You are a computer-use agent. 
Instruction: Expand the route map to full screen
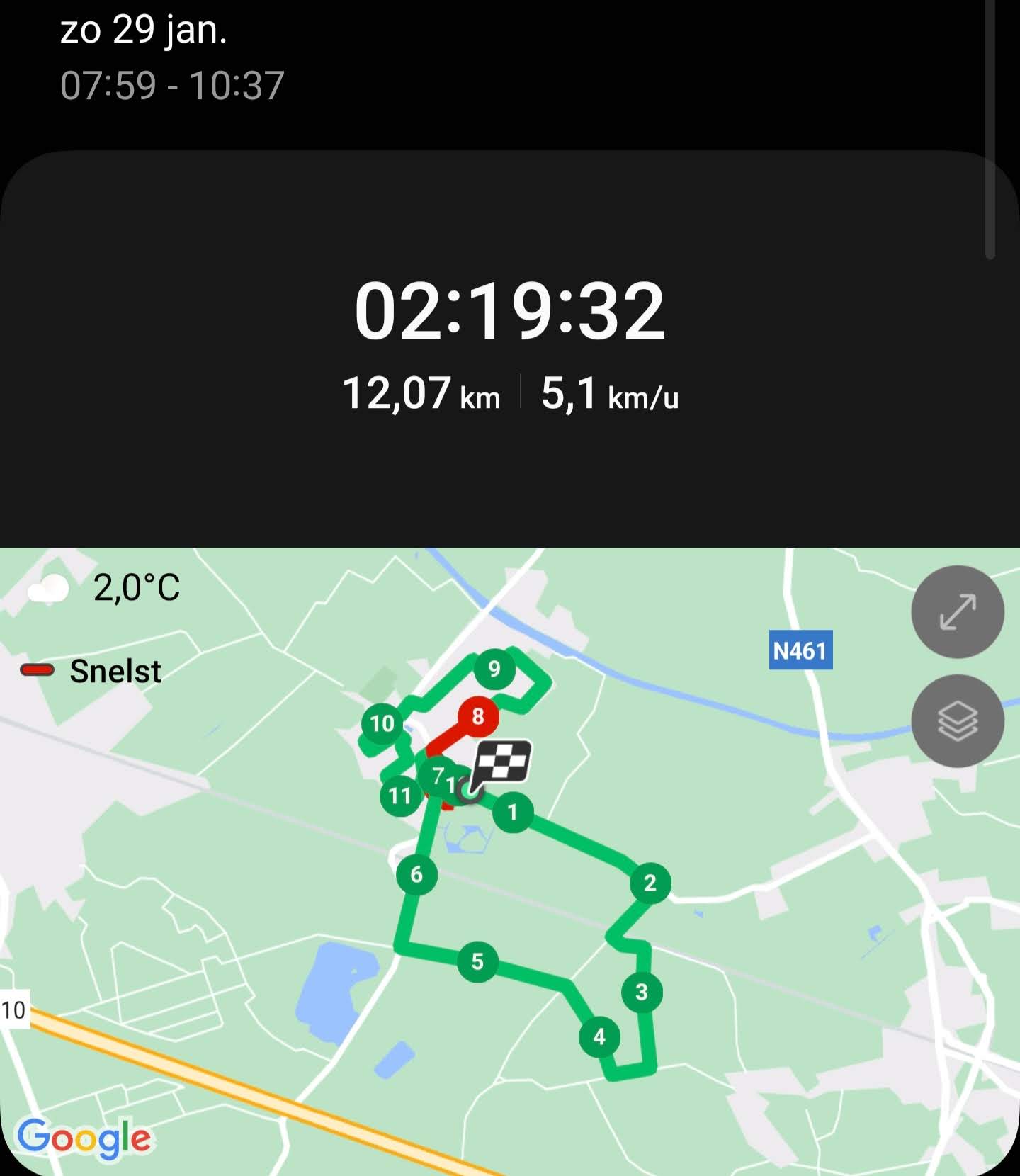point(958,612)
